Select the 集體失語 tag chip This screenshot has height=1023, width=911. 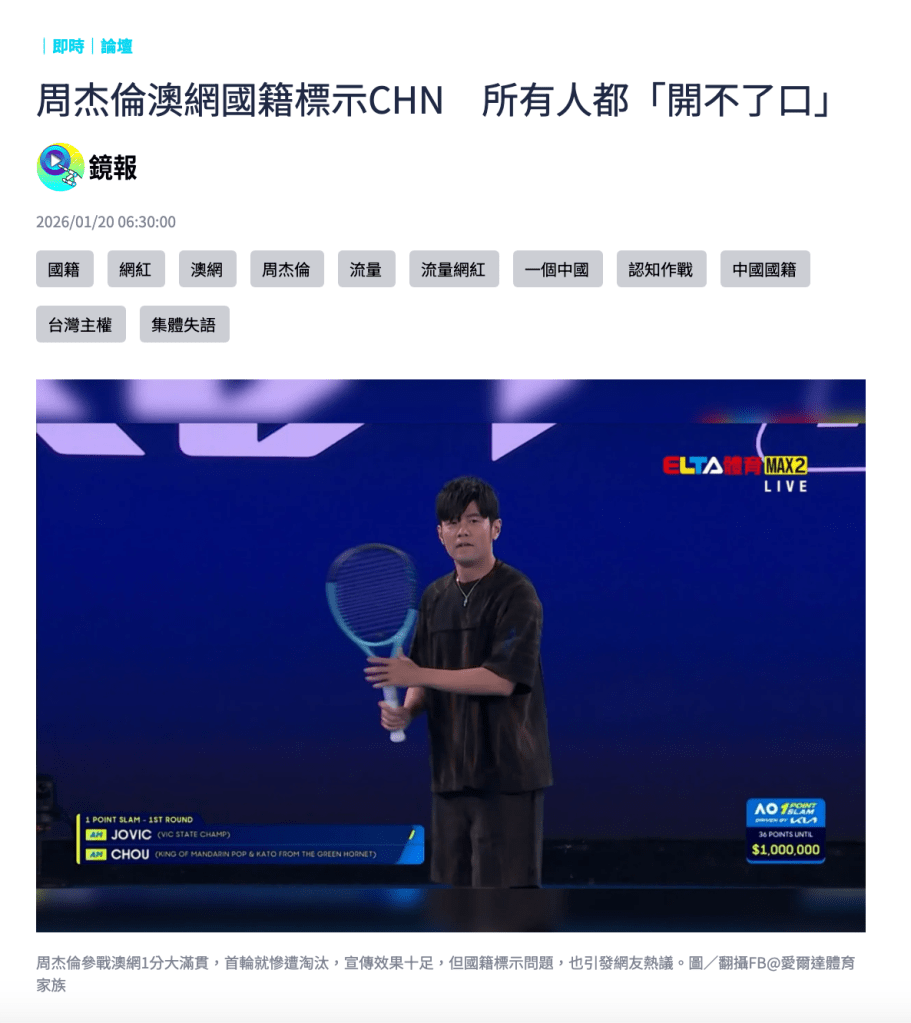[184, 324]
